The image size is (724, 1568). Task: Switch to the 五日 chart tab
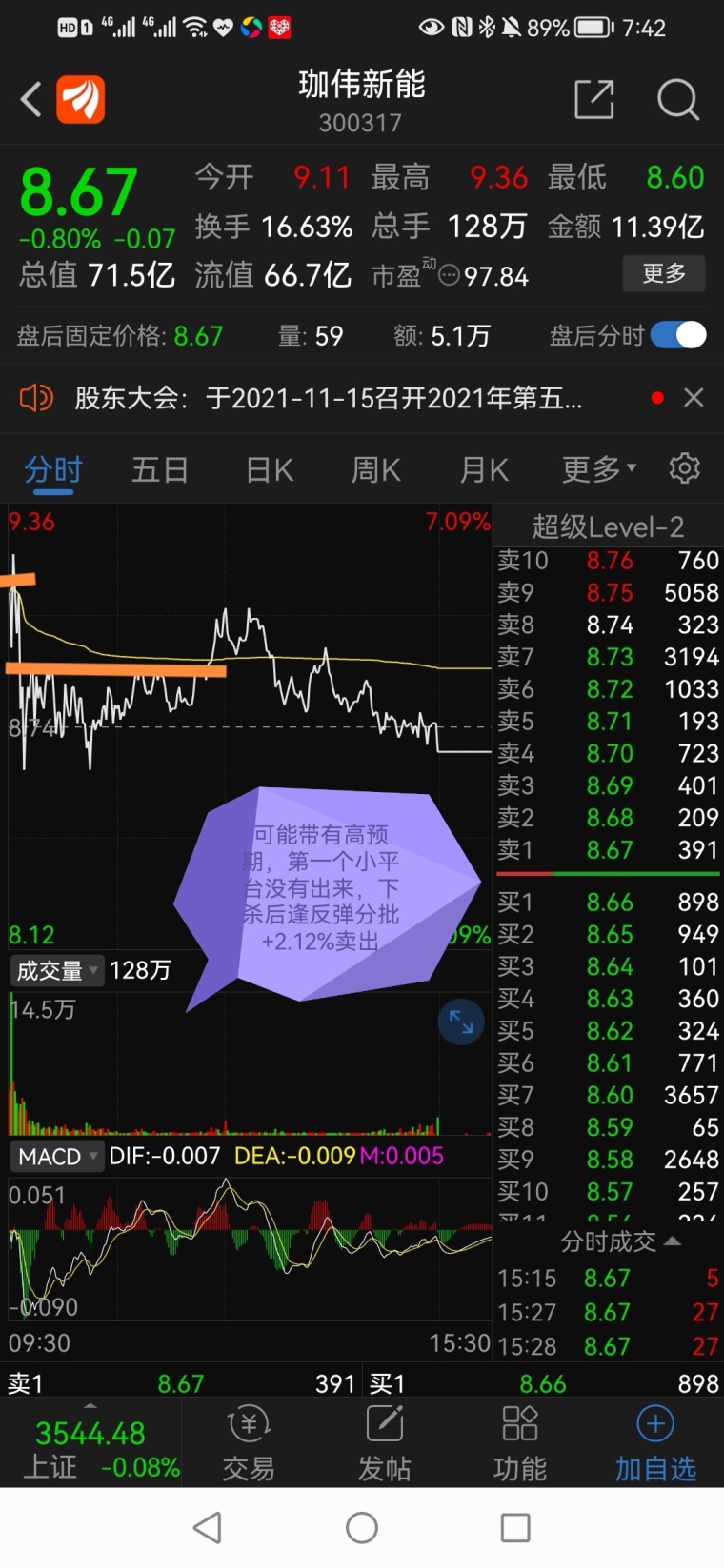159,469
